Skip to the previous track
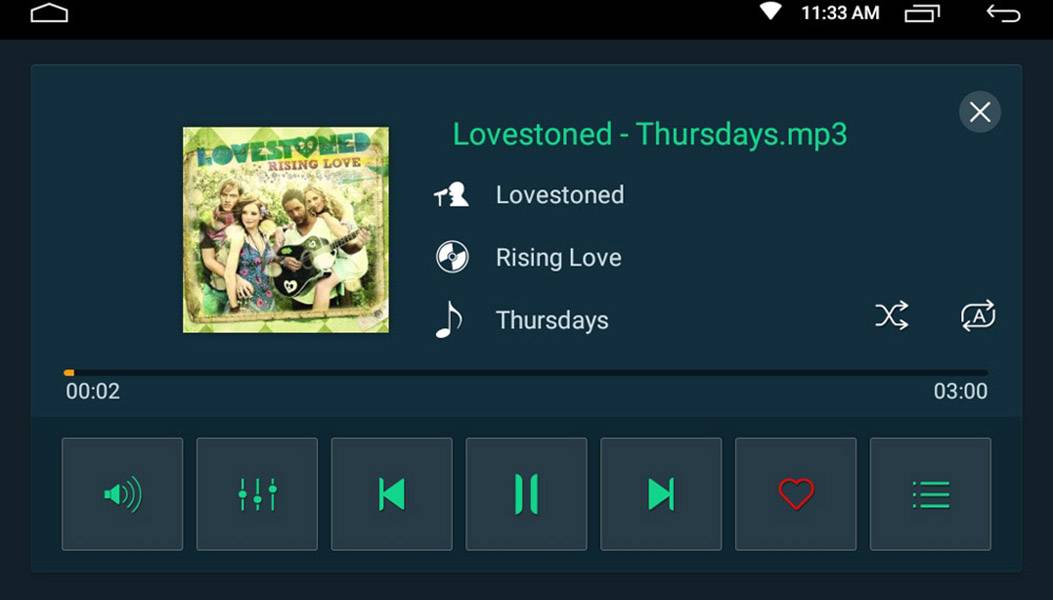Image resolution: width=1053 pixels, height=600 pixels. pos(392,494)
